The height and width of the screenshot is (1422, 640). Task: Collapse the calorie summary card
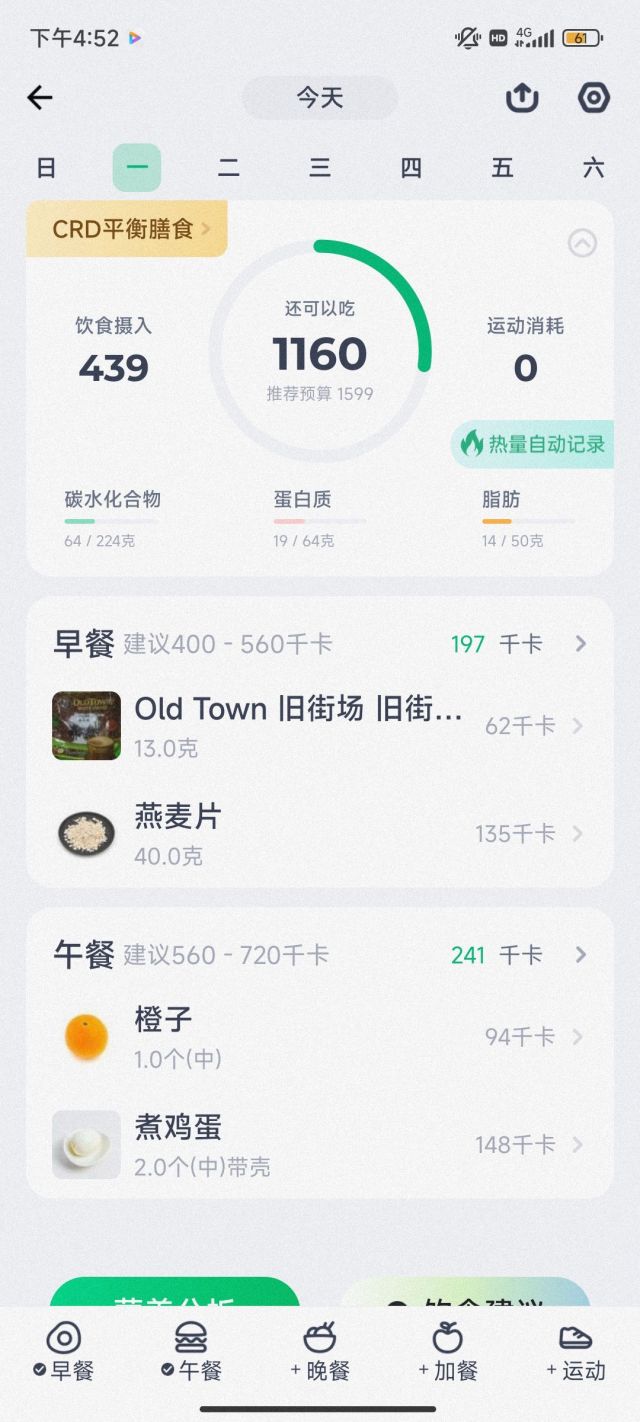(582, 243)
